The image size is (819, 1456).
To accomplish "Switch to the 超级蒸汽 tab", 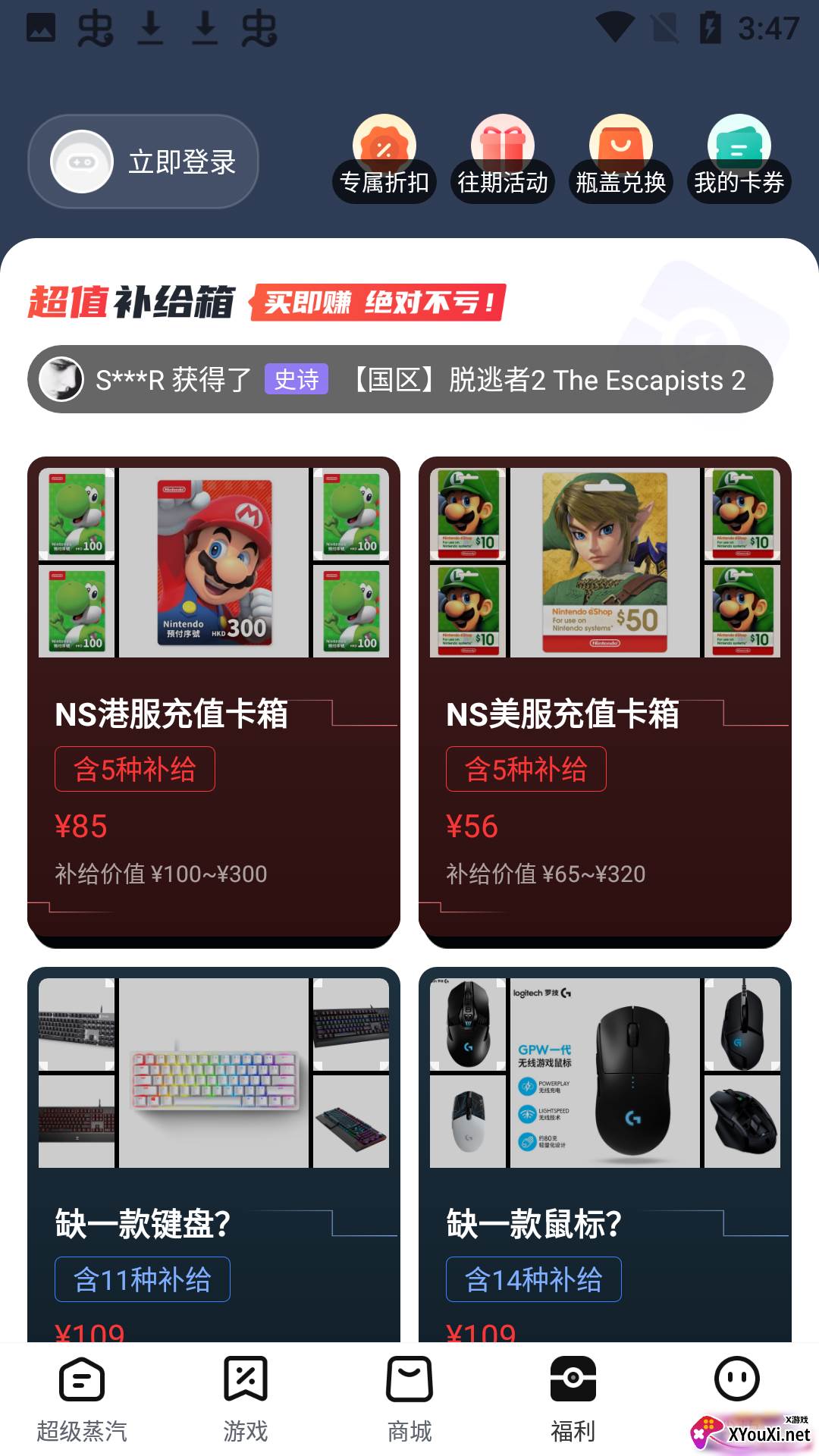I will click(82, 1399).
